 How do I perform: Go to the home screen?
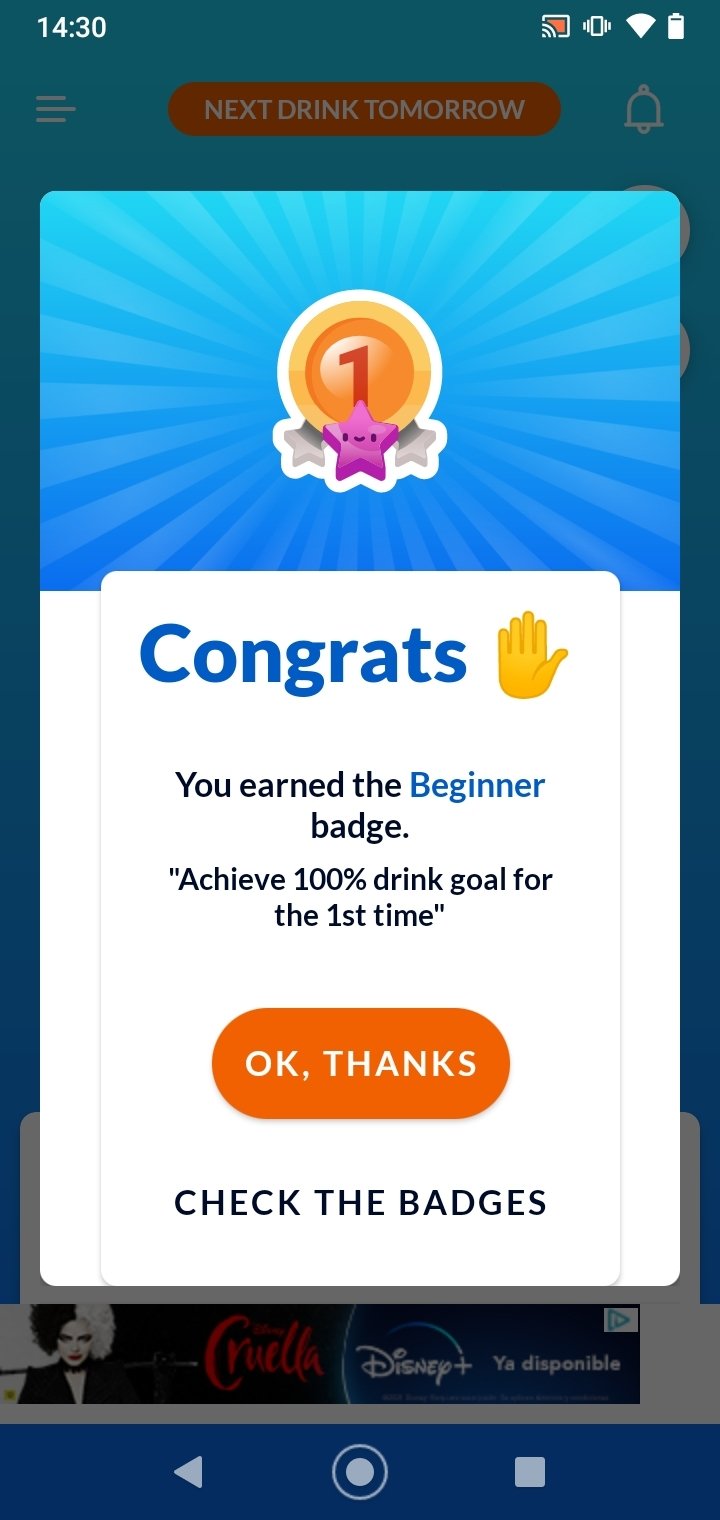[360, 1472]
